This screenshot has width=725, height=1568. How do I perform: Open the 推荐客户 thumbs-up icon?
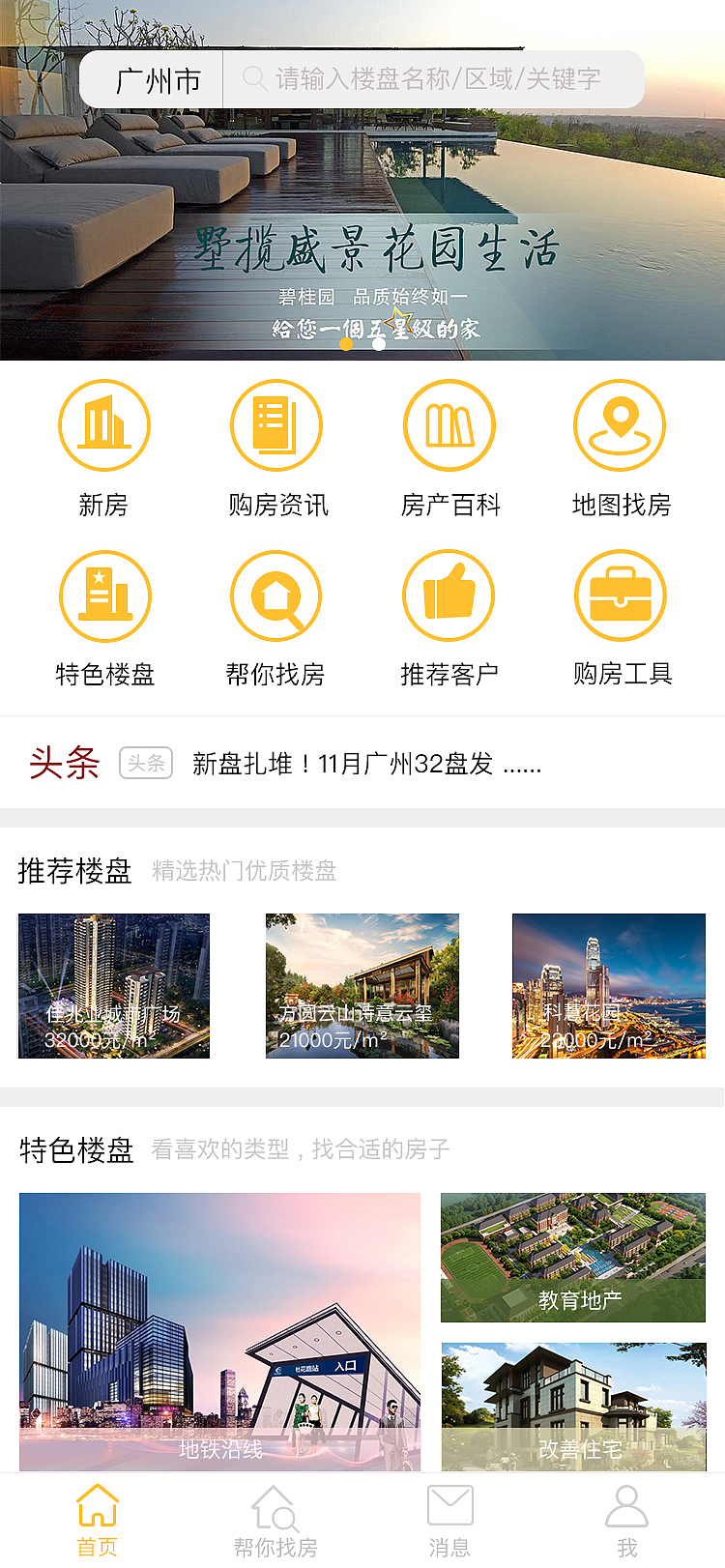[x=449, y=595]
